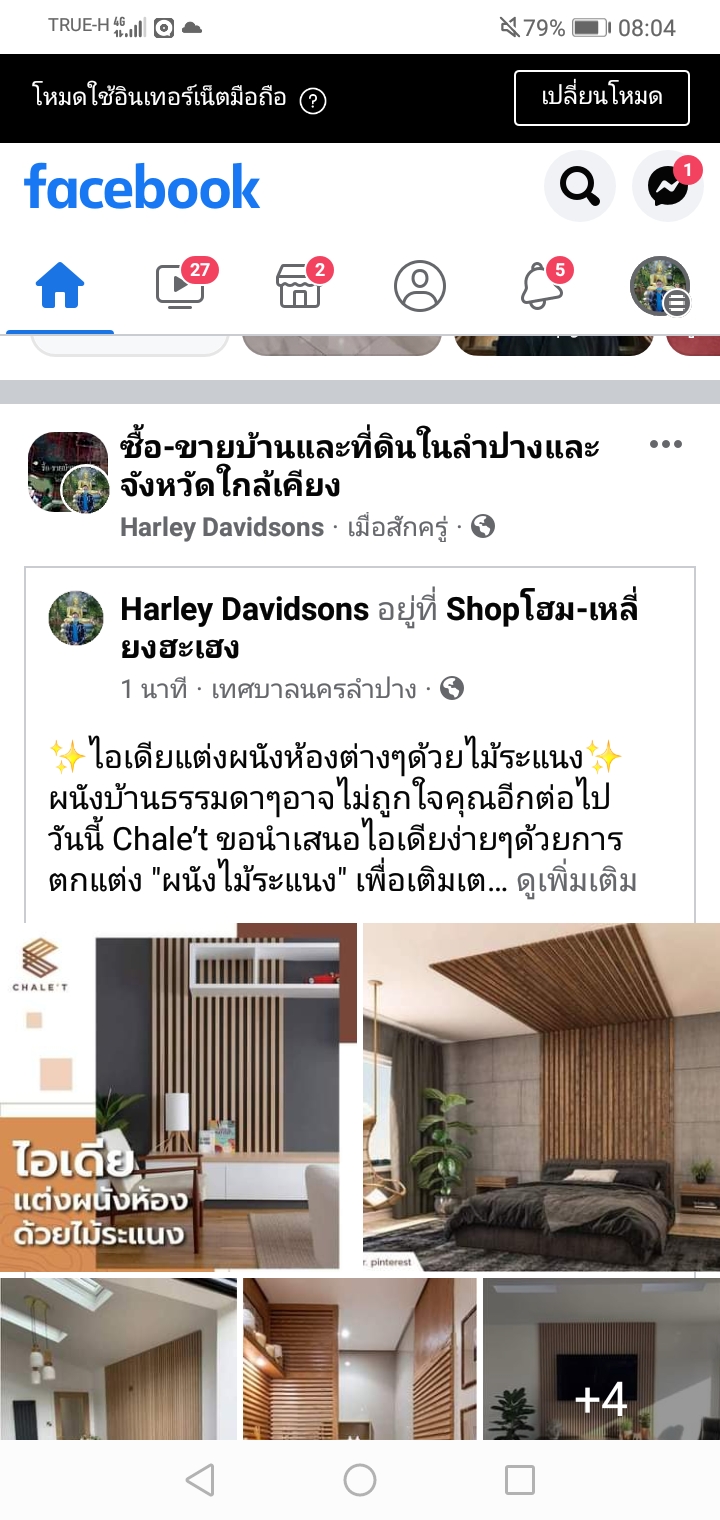The image size is (720, 1520).
Task: Open the recent apps overview
Action: pyautogui.click(x=519, y=1480)
